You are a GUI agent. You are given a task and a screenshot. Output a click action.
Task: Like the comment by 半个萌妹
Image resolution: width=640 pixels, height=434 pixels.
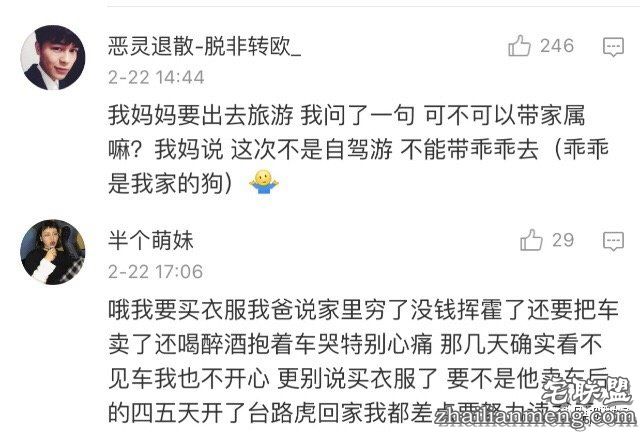click(531, 240)
